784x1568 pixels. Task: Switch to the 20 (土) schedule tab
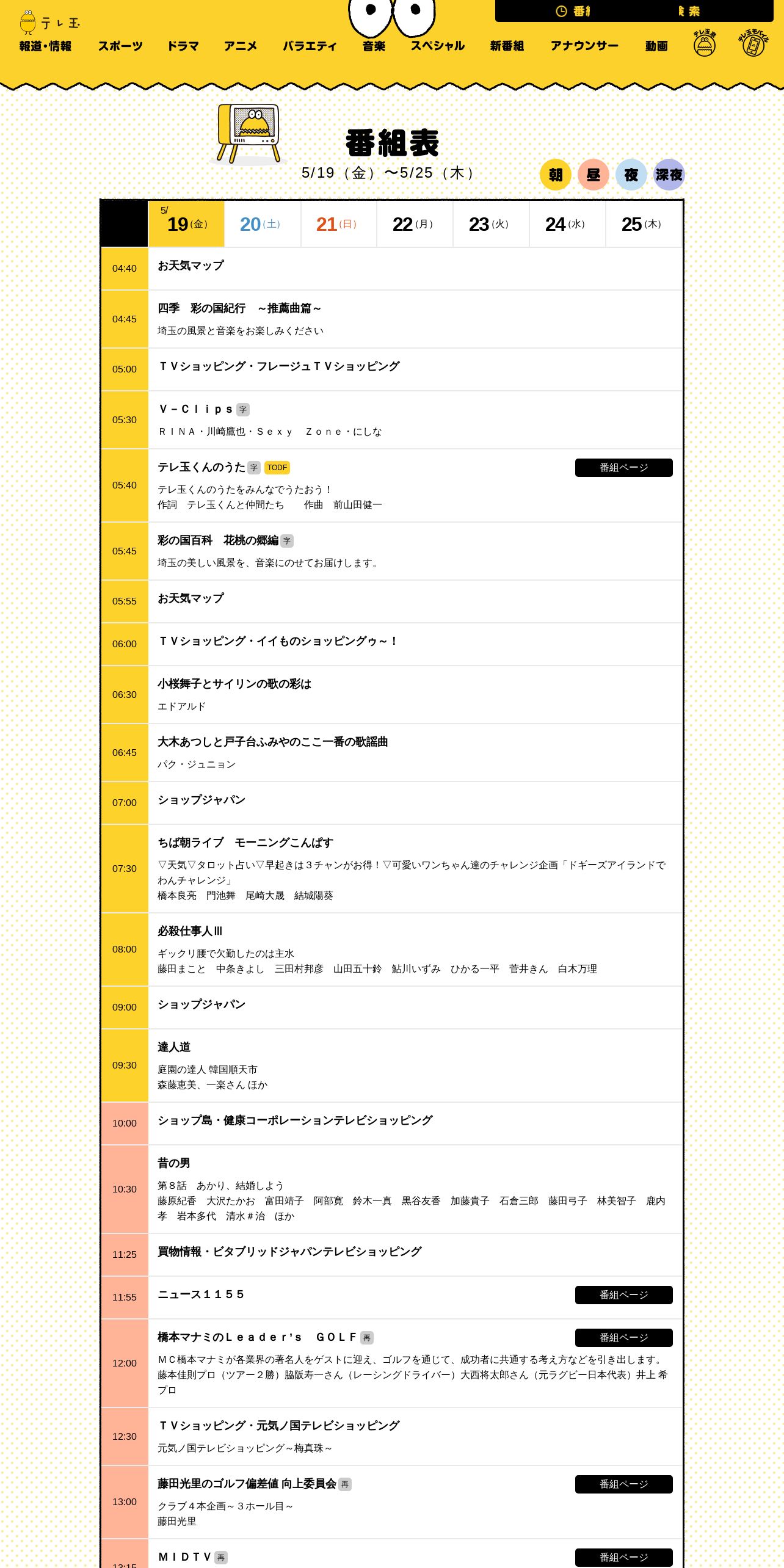pyautogui.click(x=263, y=224)
